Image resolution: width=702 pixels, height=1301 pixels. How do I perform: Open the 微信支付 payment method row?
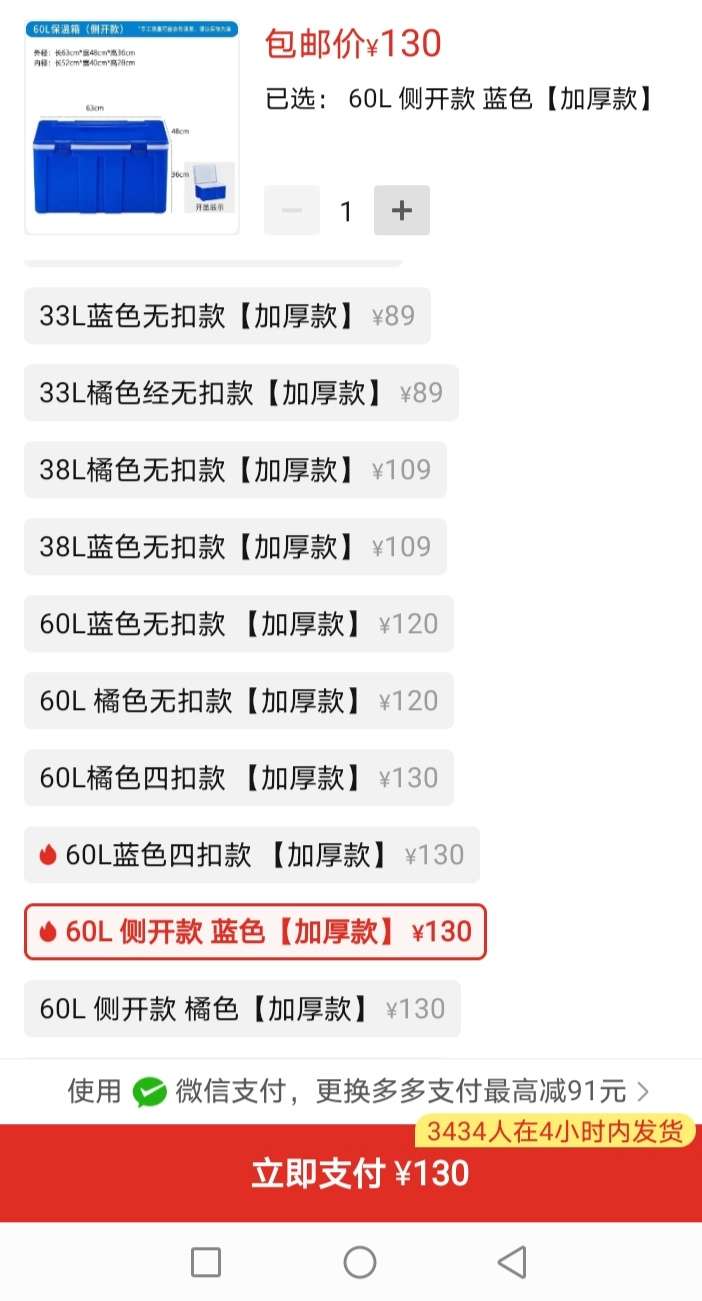(351, 1091)
